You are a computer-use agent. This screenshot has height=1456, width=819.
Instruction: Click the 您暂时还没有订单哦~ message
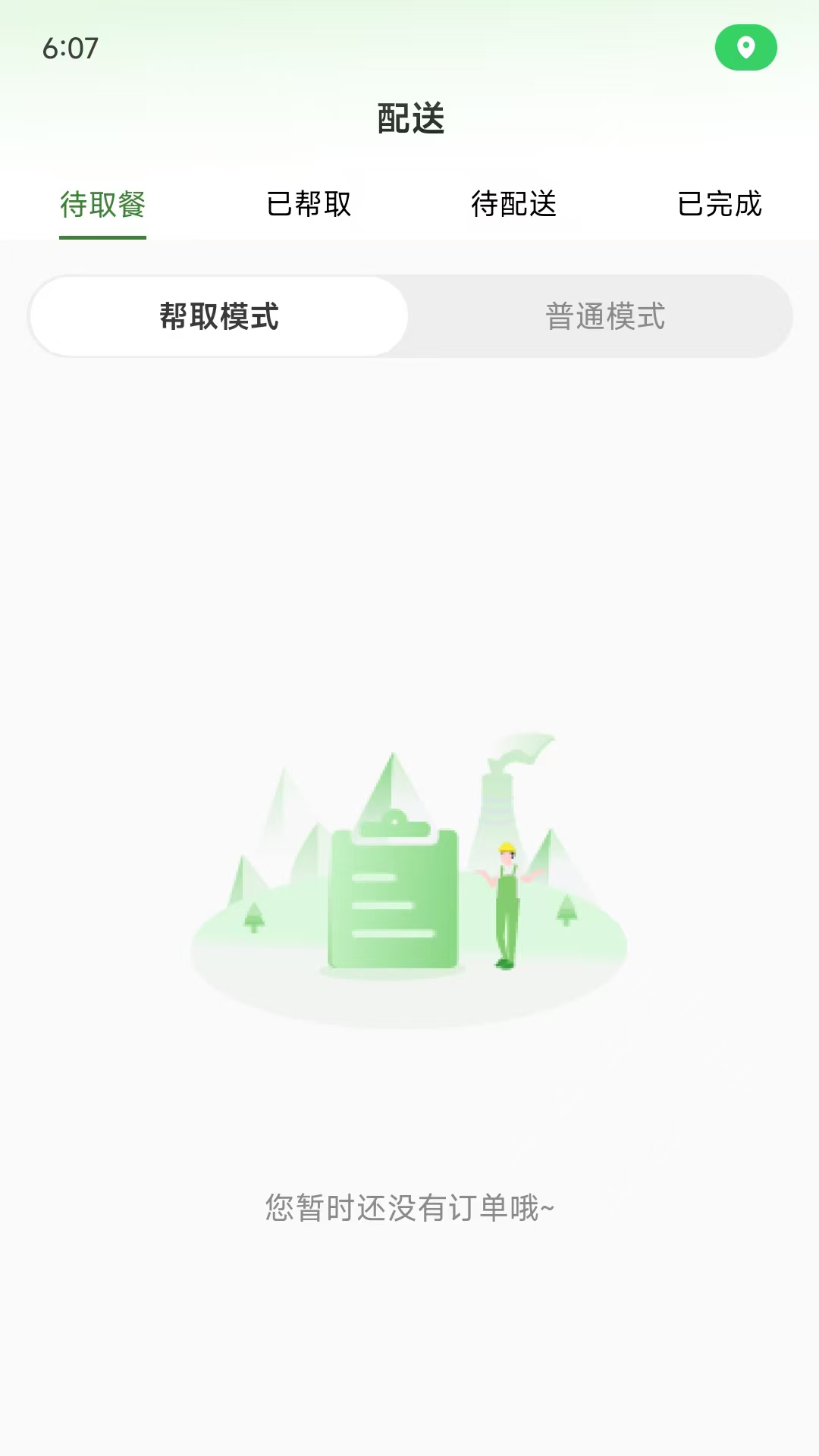click(x=409, y=1204)
